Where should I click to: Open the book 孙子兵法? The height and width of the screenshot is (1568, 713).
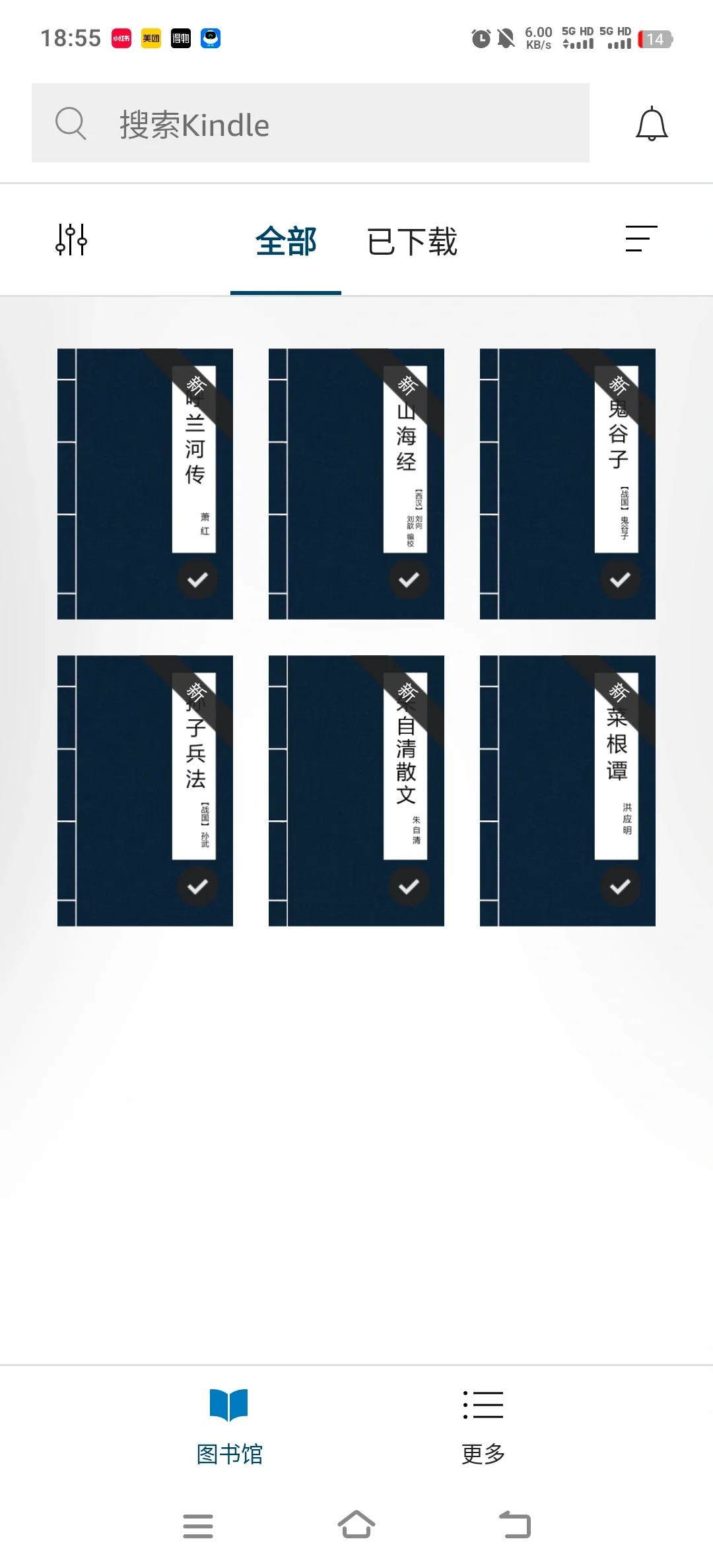coord(145,791)
